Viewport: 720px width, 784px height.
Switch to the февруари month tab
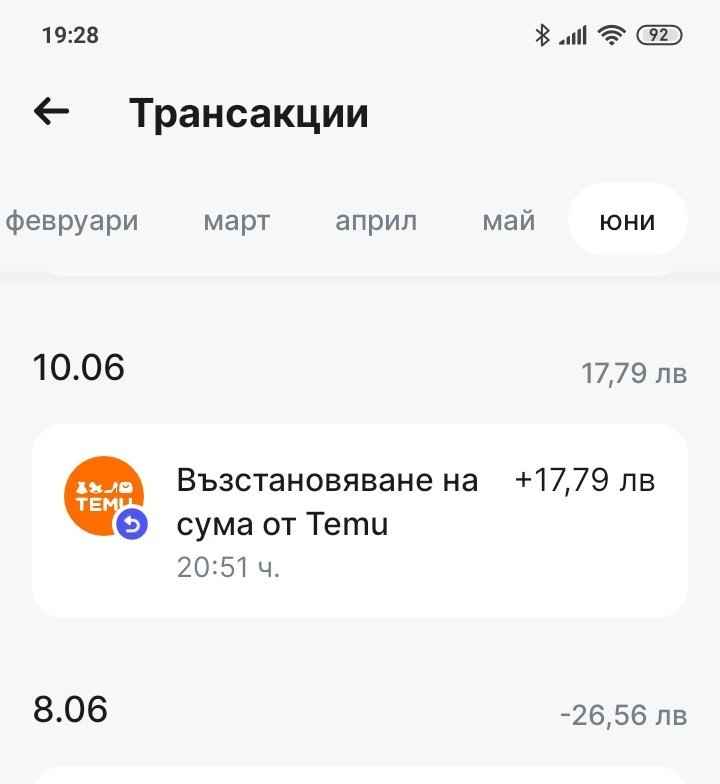tap(72, 221)
